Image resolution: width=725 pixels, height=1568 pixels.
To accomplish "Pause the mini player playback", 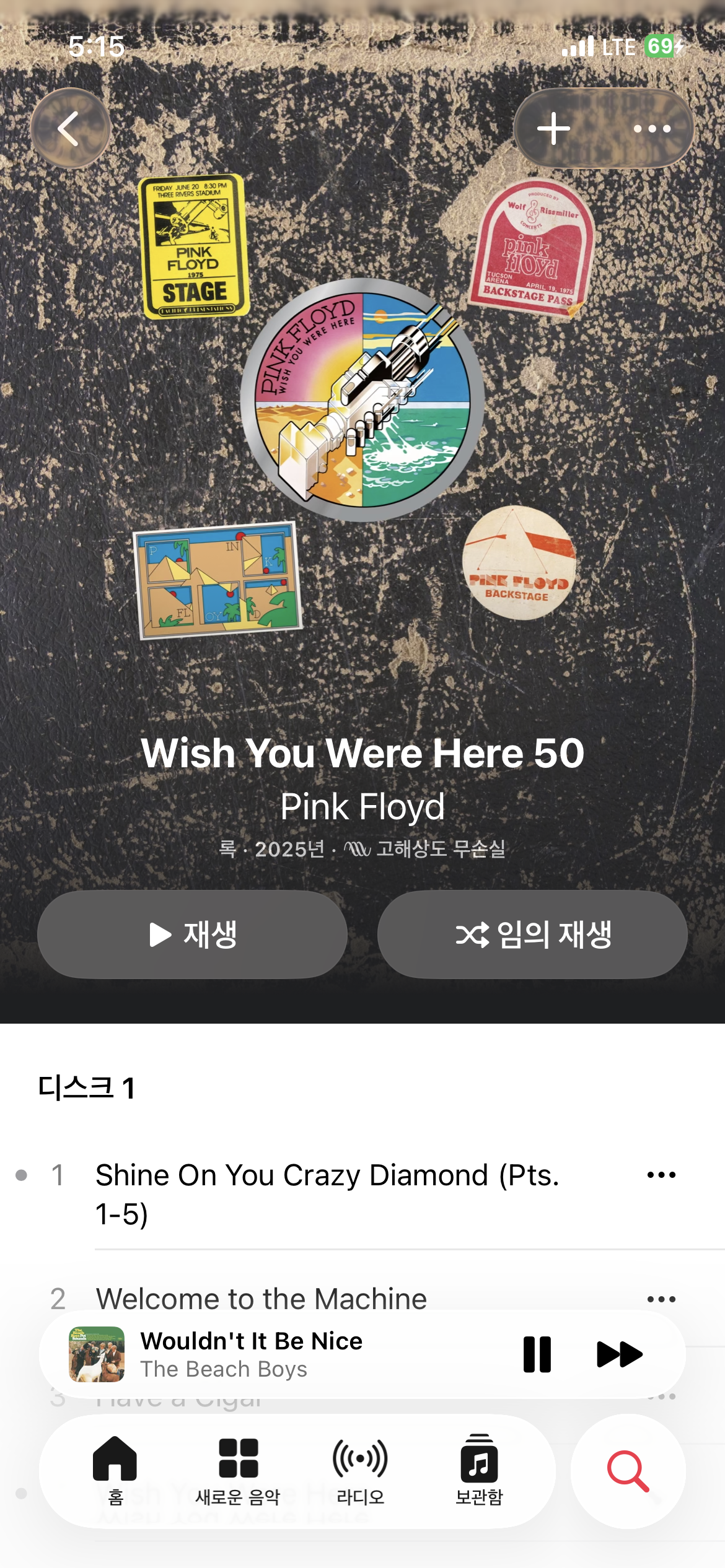I will tap(537, 1354).
